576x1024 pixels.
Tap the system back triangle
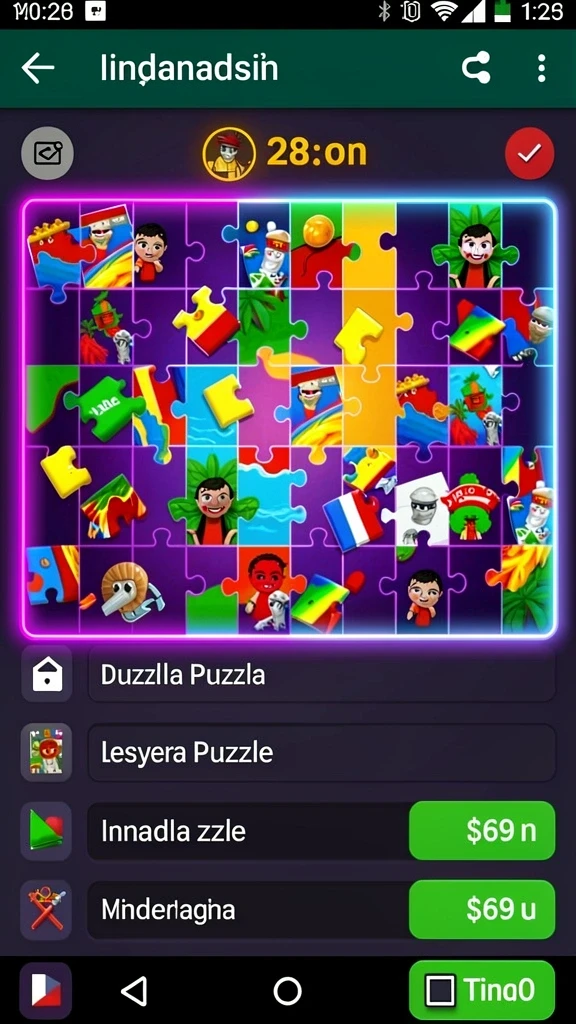pos(134,991)
